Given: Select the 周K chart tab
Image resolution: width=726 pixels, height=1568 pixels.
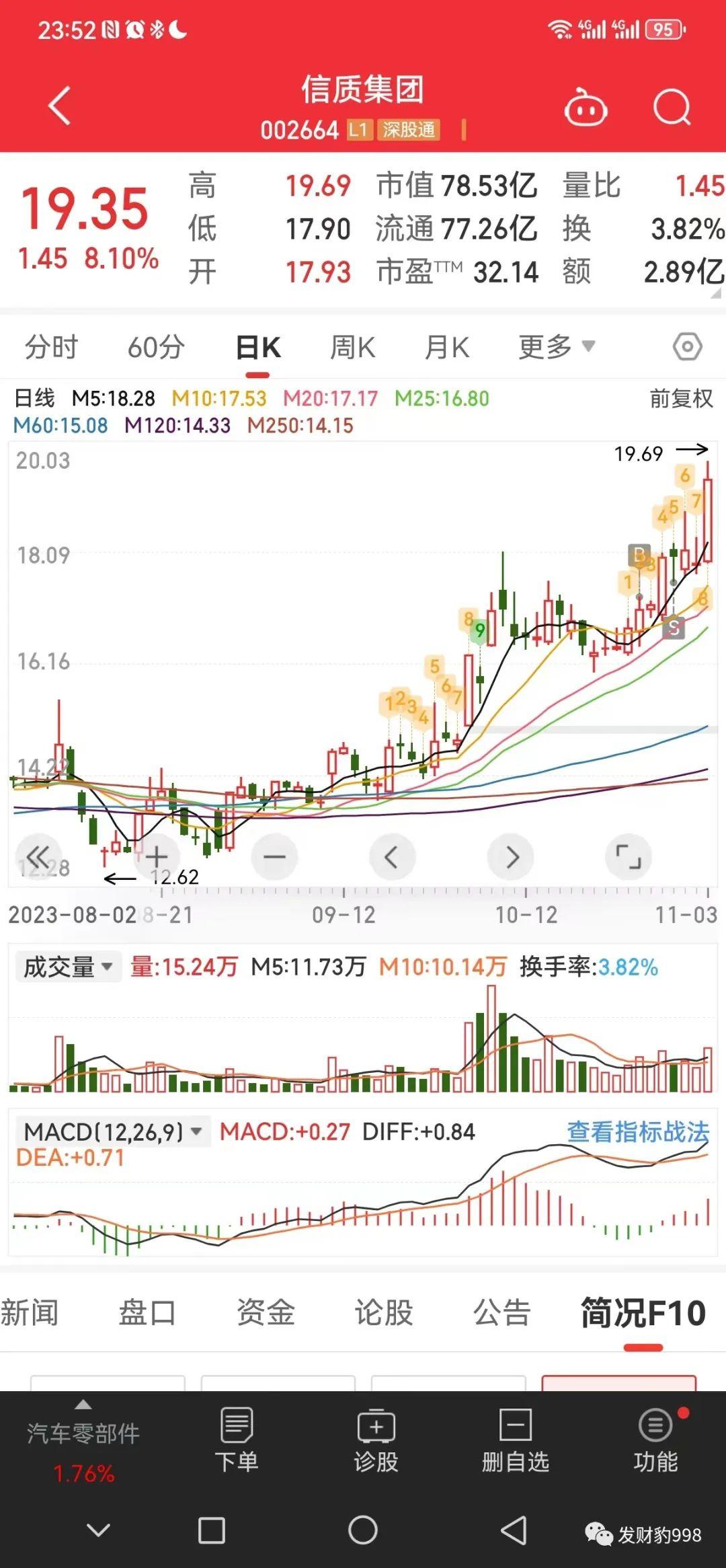Looking at the screenshot, I should pos(352,348).
